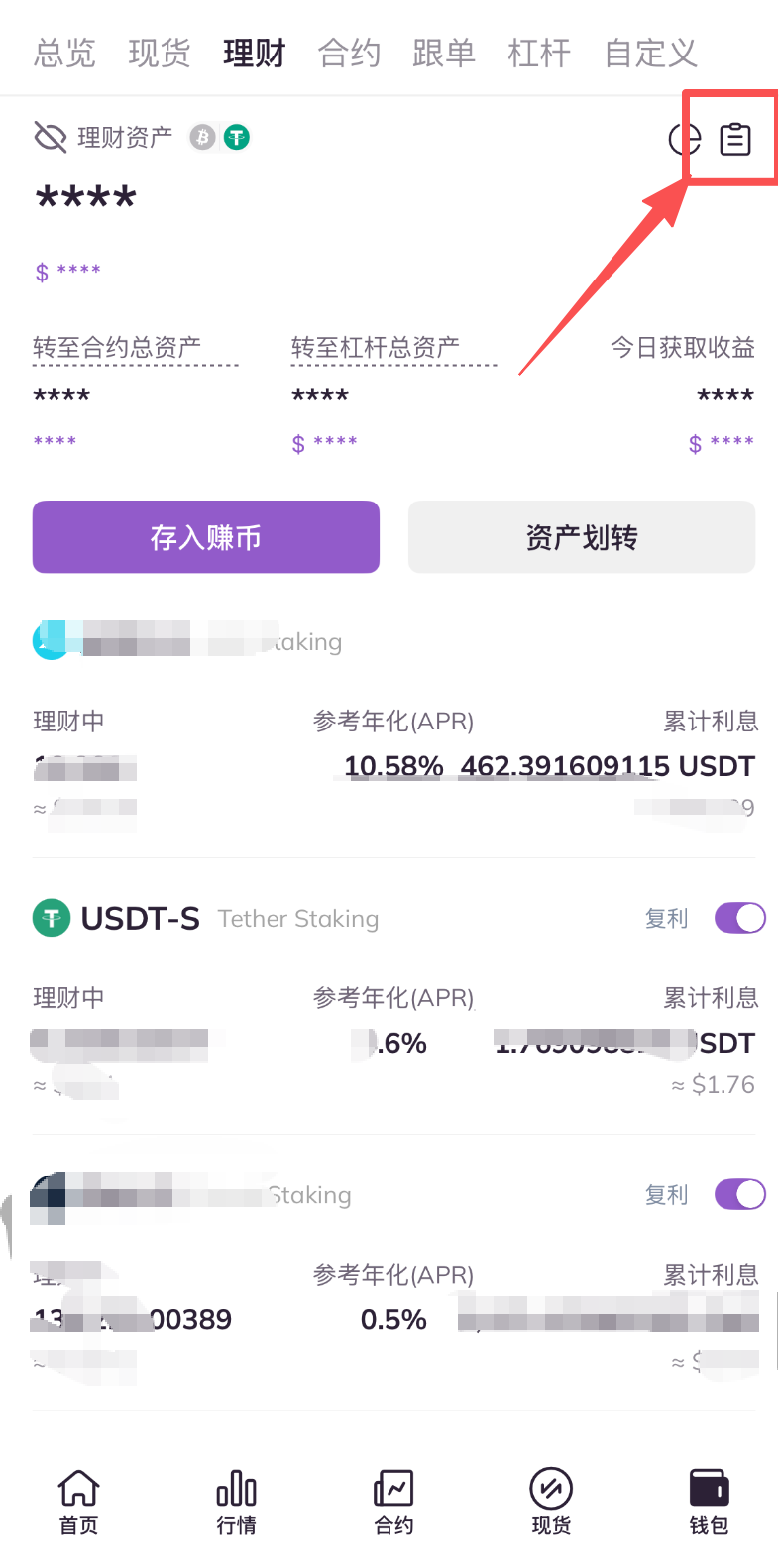Open 钱包 in the bottom navigation

[x=709, y=1501]
